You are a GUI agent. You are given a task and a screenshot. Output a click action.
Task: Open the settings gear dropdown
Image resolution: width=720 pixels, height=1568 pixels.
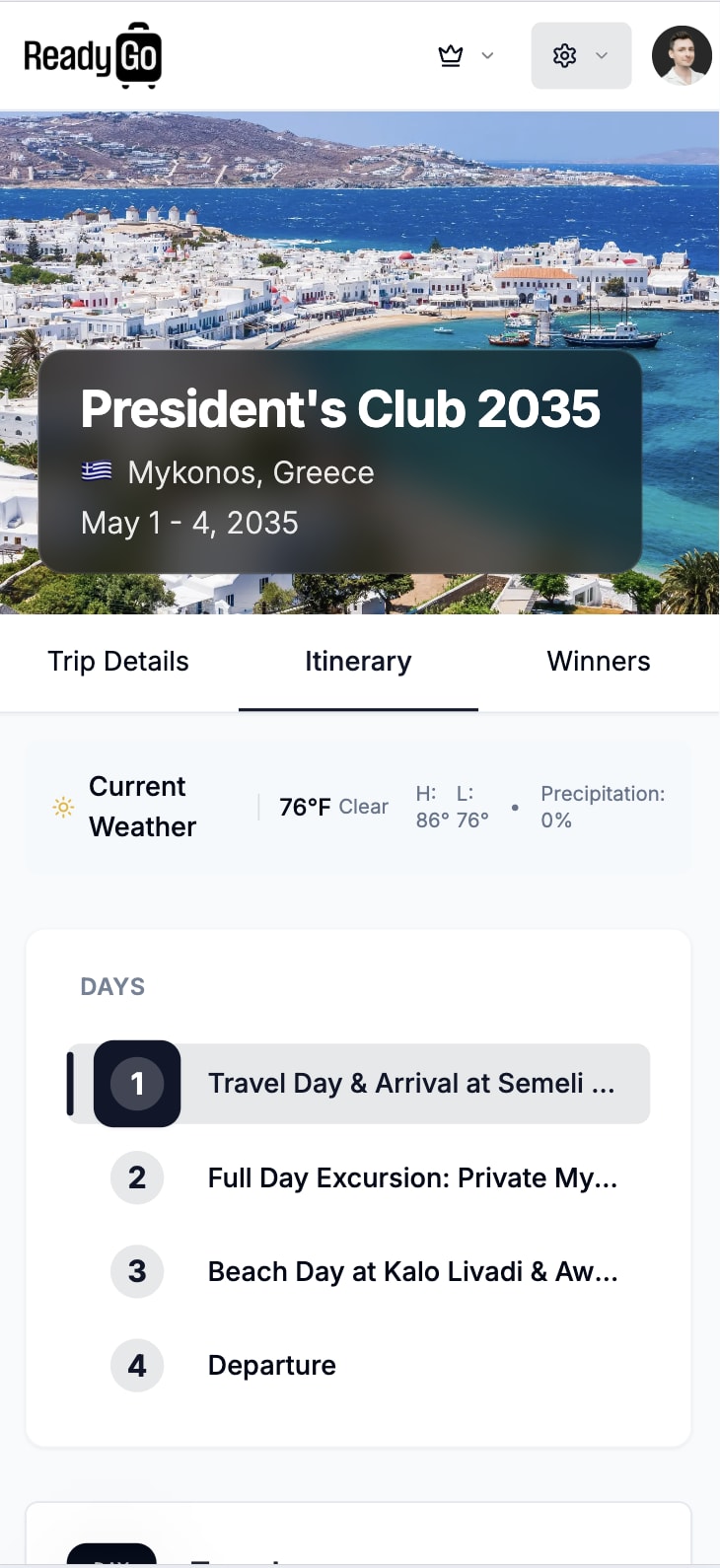581,56
